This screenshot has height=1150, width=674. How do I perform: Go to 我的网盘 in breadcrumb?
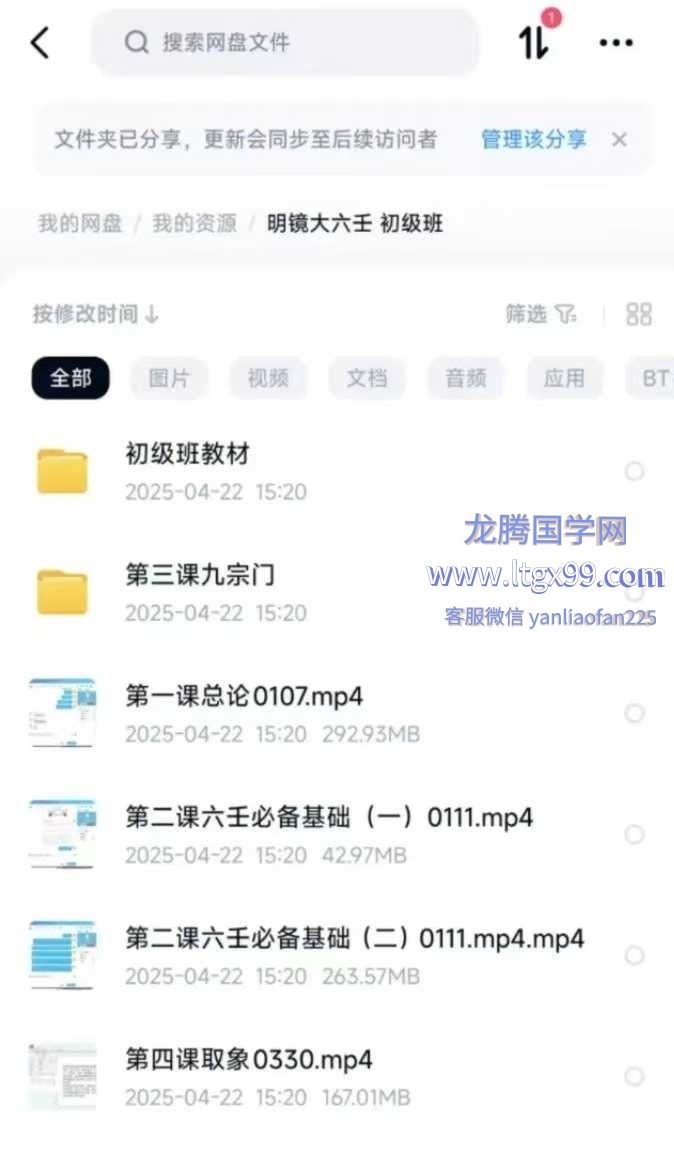pos(80,223)
